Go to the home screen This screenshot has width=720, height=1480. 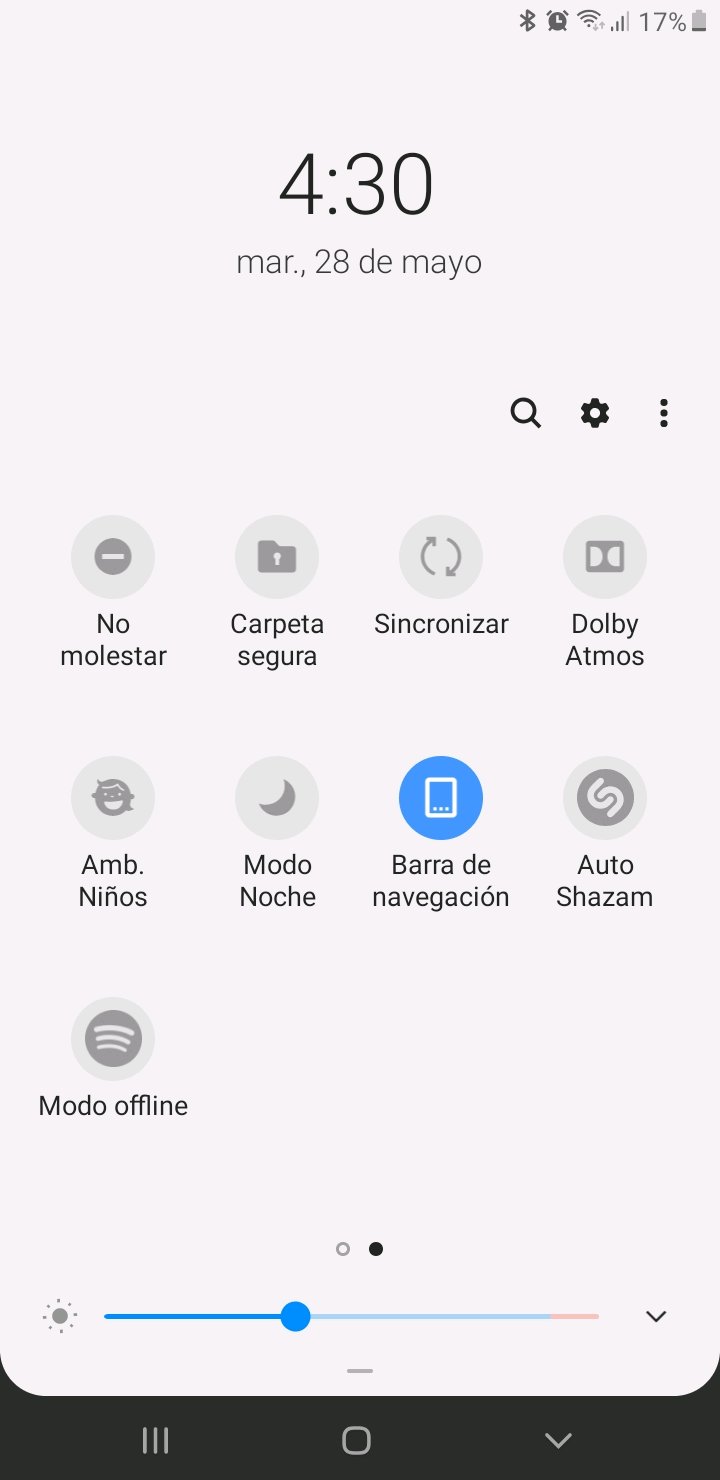tap(356, 1440)
